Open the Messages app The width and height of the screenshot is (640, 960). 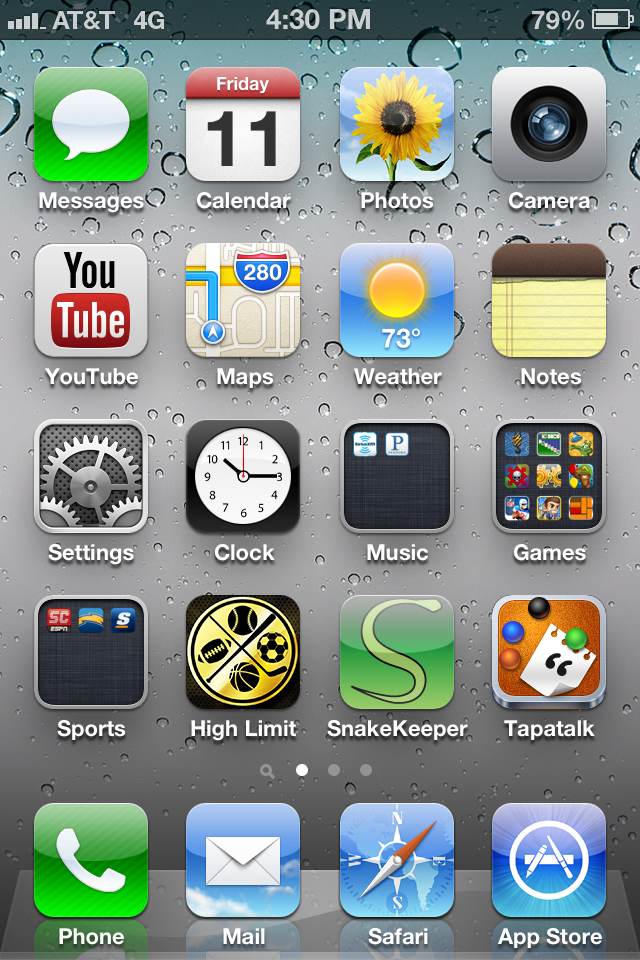[x=91, y=125]
